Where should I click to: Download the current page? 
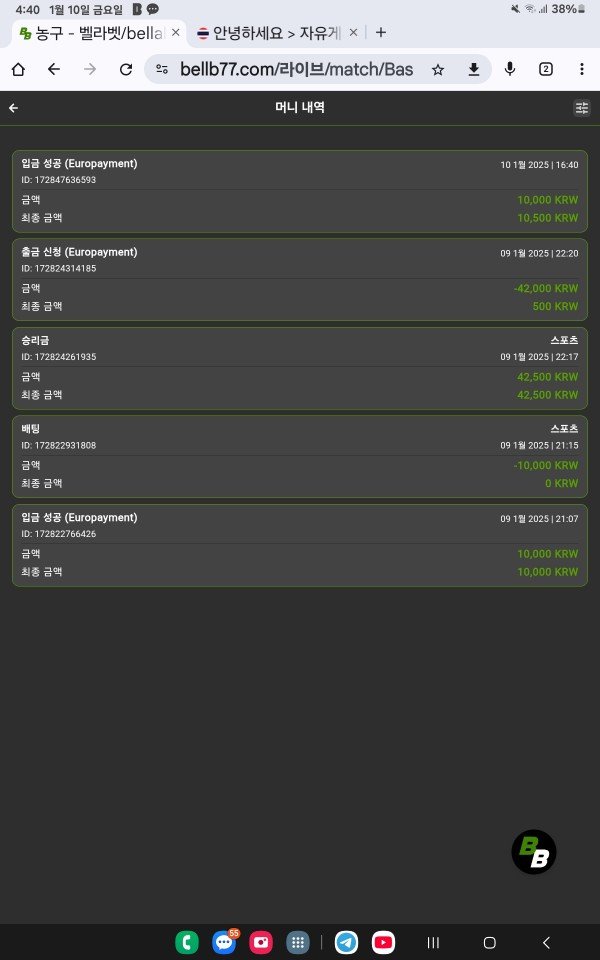coord(474,69)
